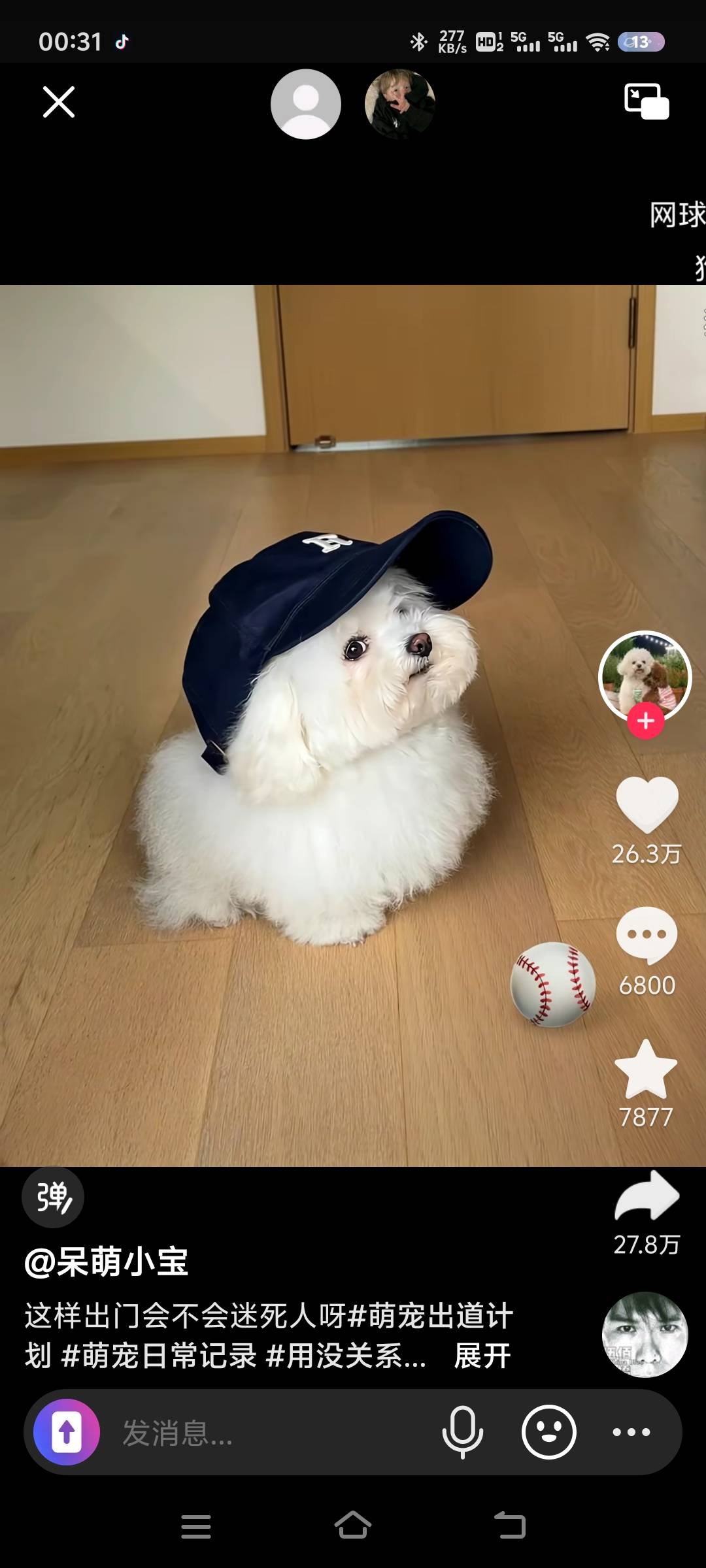Screen dimensions: 706x1568
Task: Switch to picture-in-picture mode
Action: (x=646, y=101)
